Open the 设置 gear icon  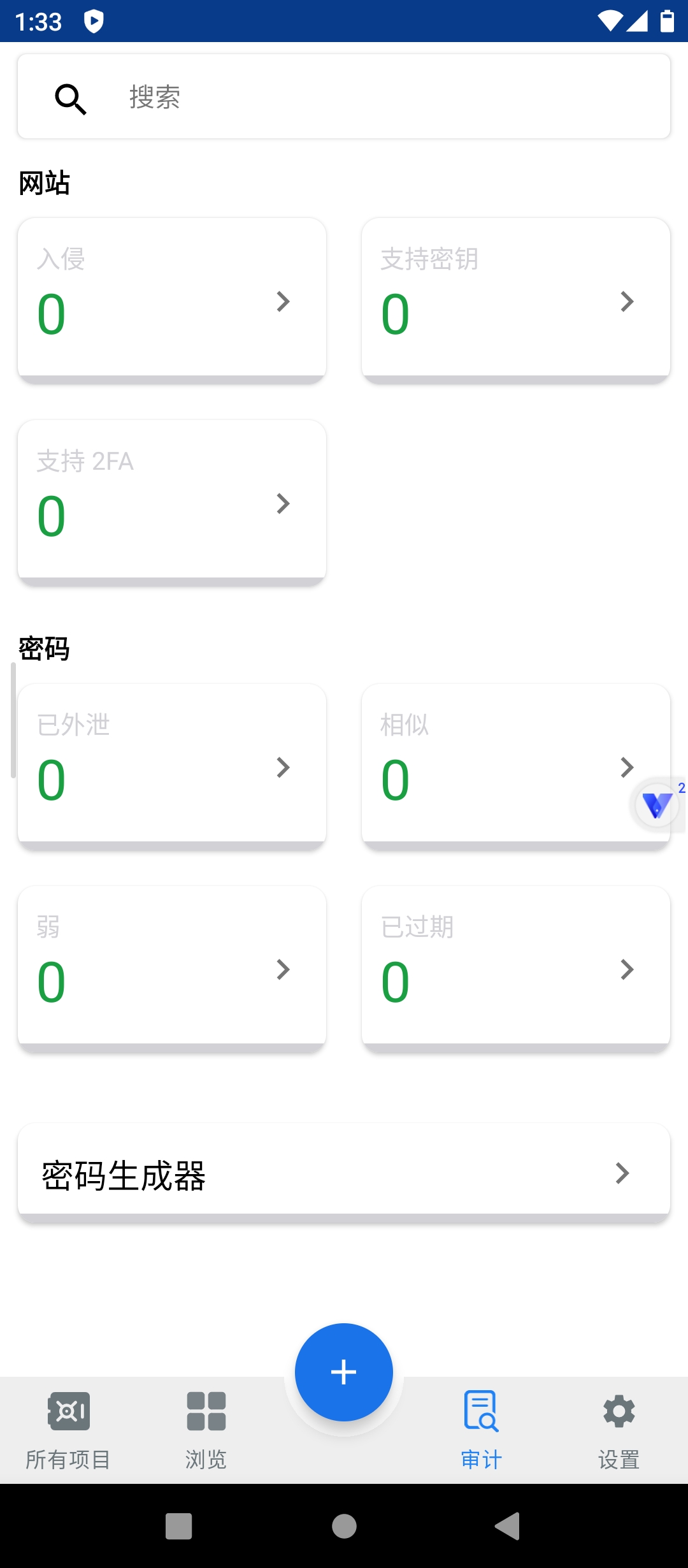pyautogui.click(x=619, y=1412)
